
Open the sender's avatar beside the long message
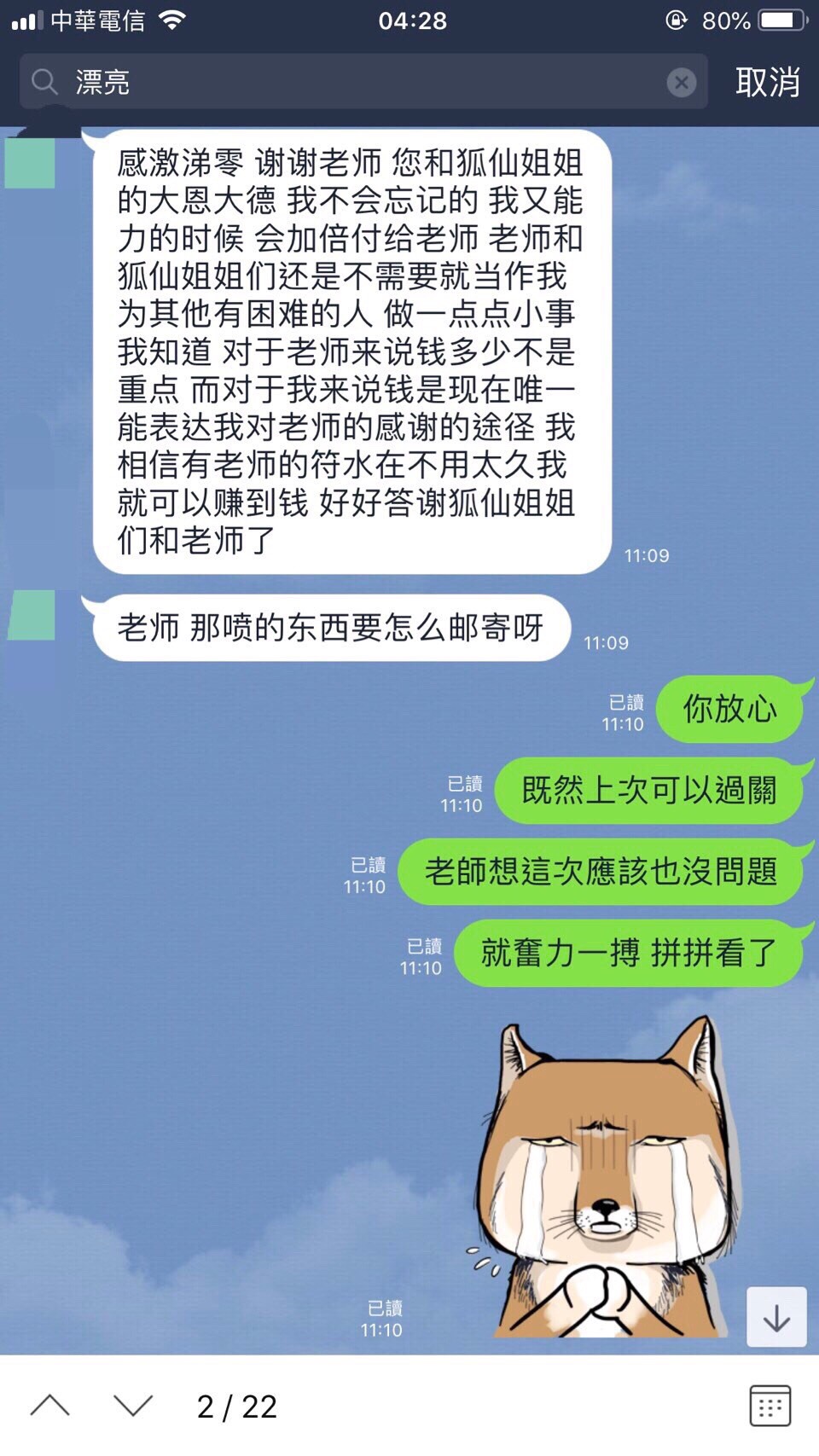tap(31, 162)
